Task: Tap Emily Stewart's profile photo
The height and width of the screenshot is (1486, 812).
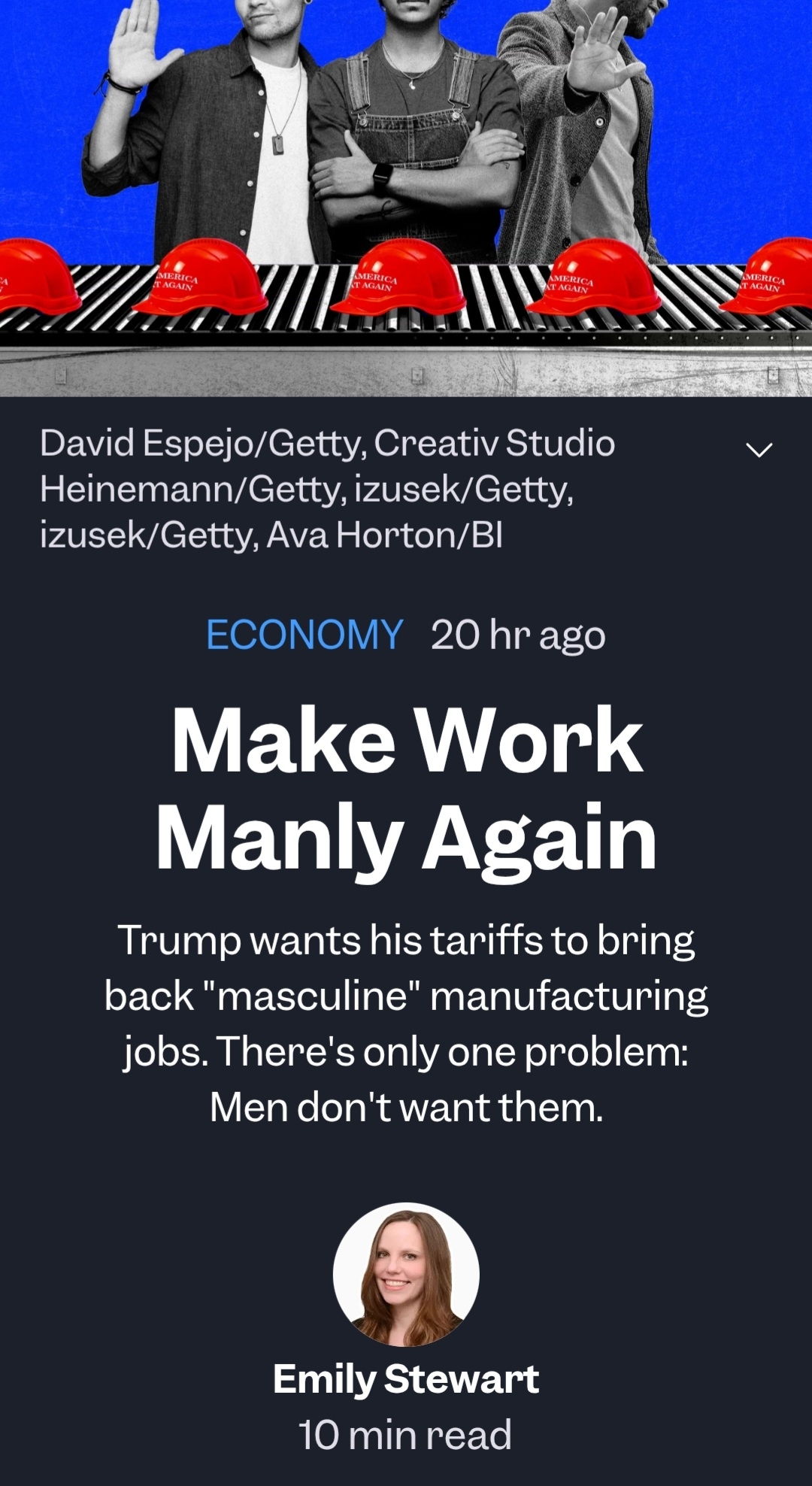Action: tap(406, 1274)
